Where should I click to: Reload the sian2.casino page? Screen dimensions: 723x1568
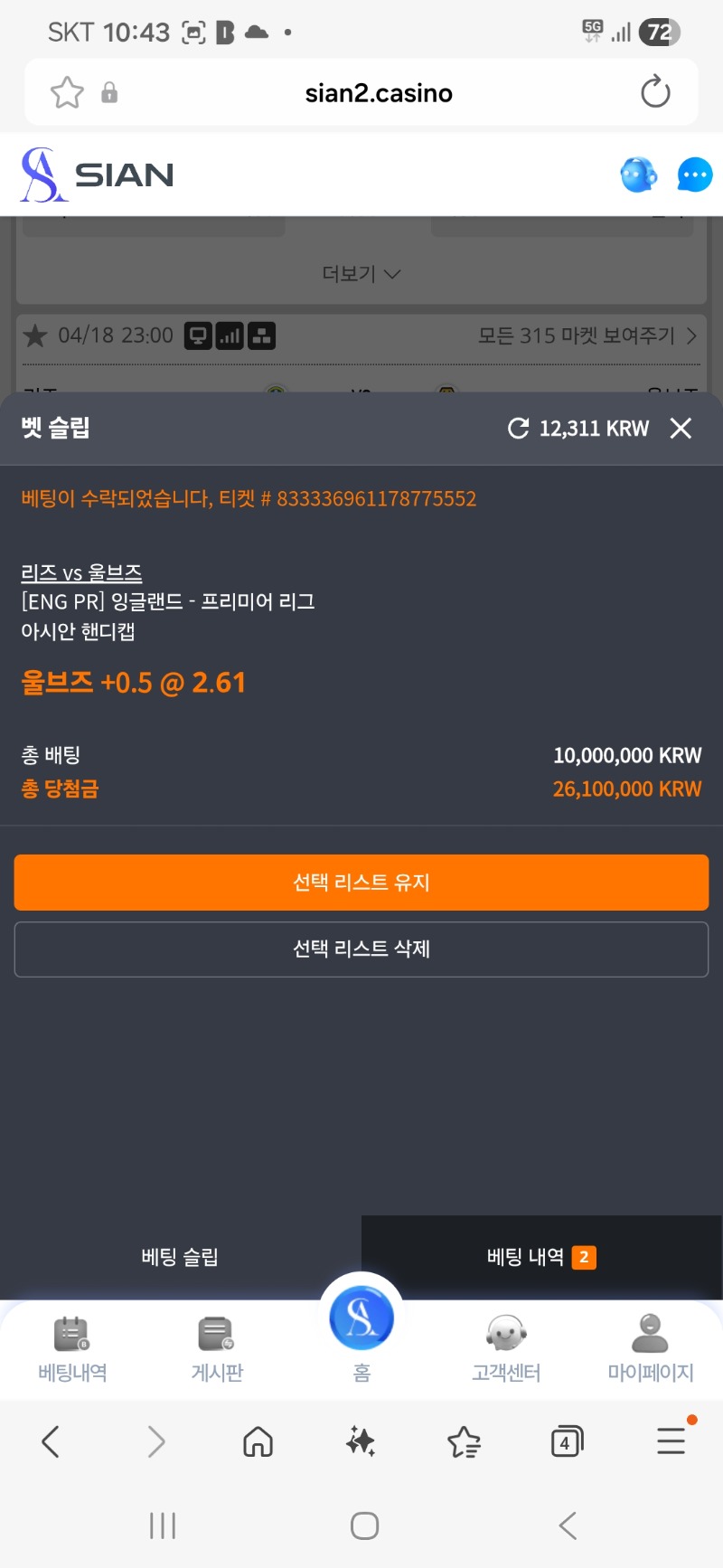click(x=655, y=92)
